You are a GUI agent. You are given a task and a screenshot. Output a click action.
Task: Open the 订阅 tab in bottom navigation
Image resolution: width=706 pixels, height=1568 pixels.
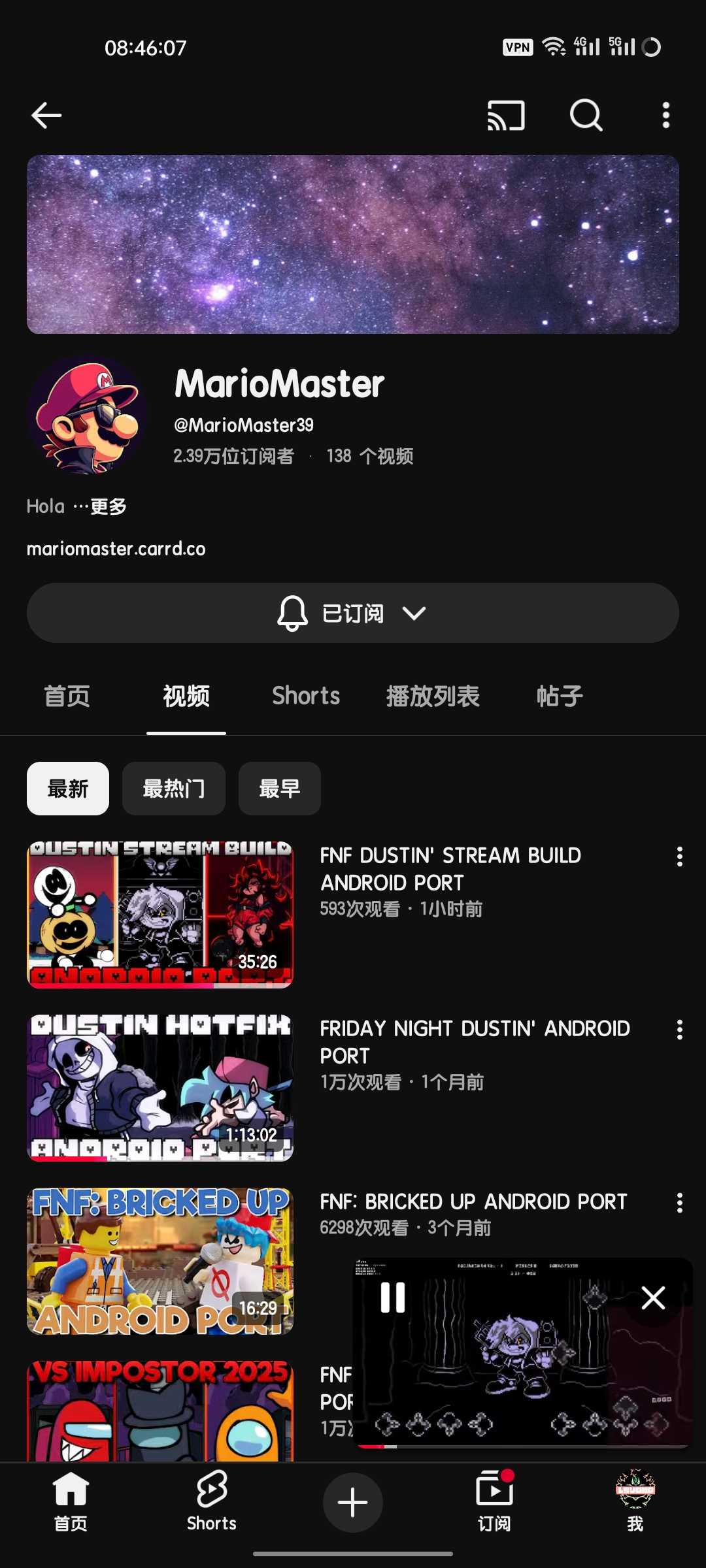(494, 1502)
